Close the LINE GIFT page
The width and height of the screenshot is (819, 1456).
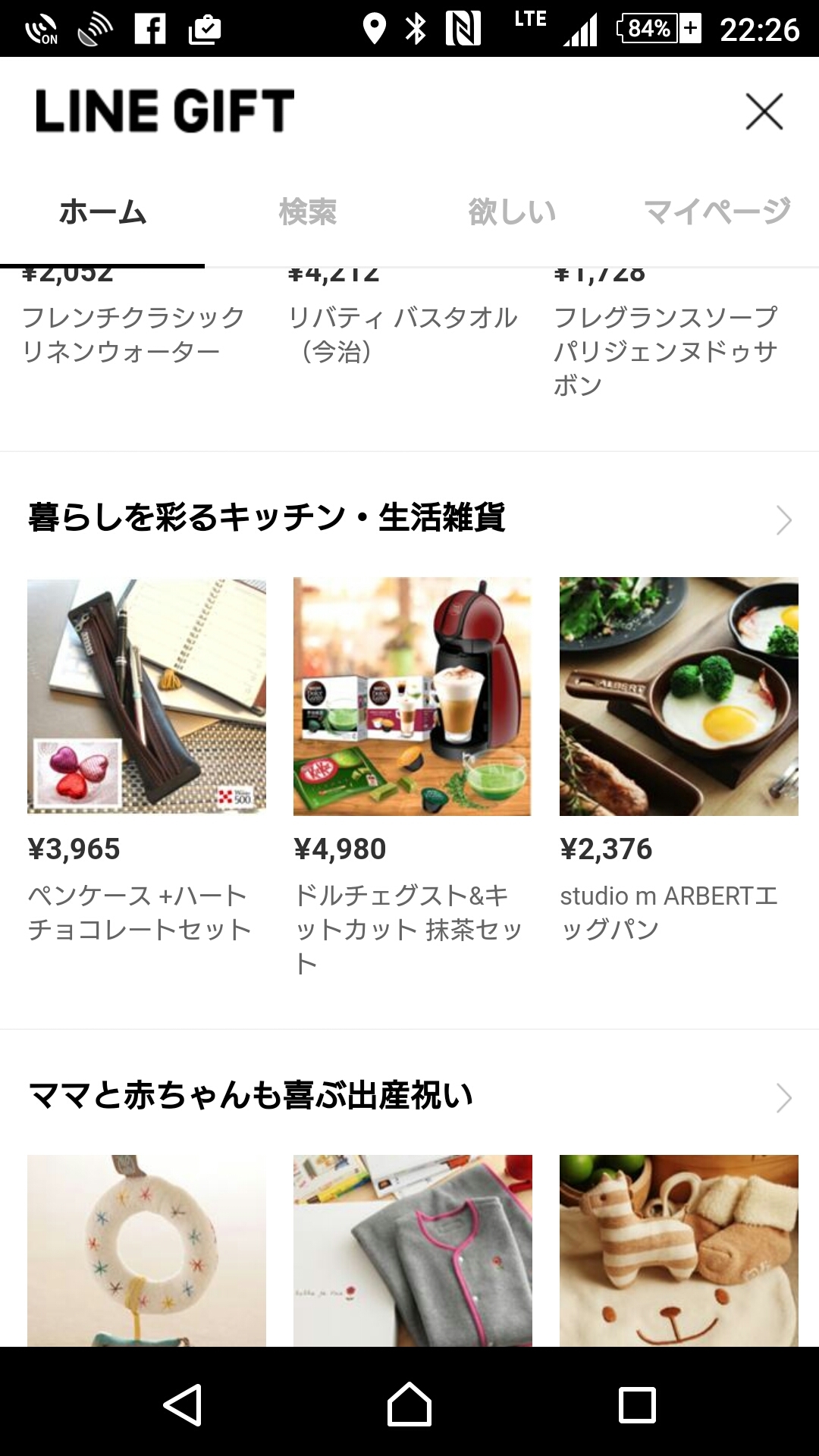click(x=764, y=111)
